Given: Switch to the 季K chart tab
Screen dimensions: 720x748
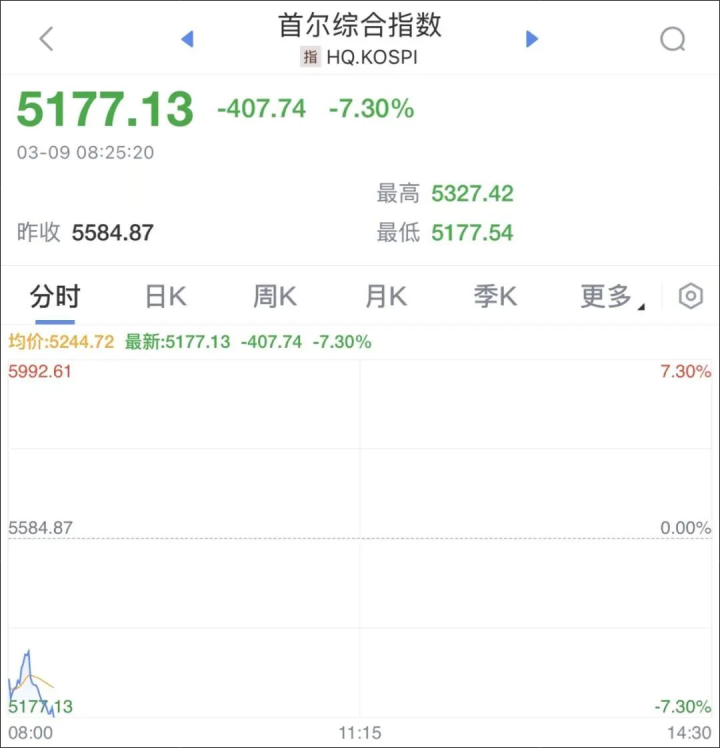Looking at the screenshot, I should 495,296.
